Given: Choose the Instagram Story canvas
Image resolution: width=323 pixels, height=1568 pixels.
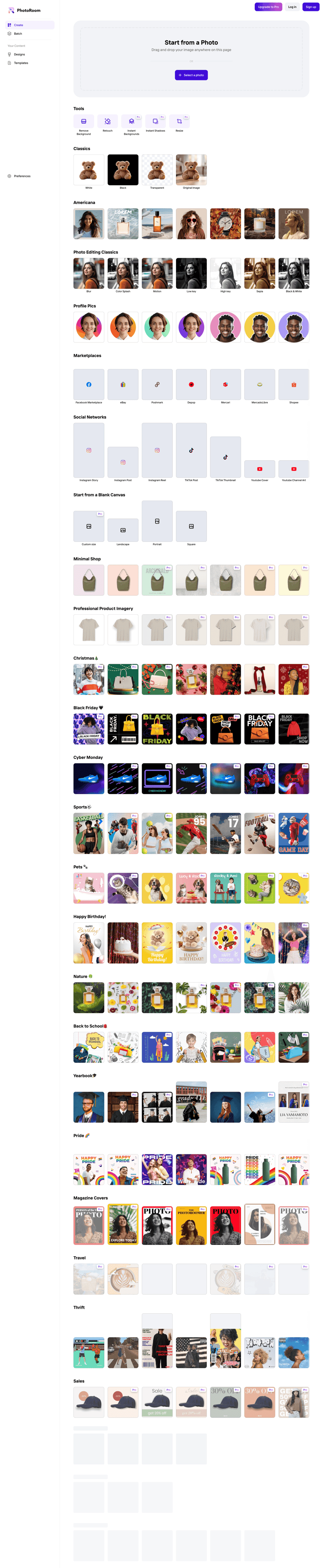Looking at the screenshot, I should [89, 450].
